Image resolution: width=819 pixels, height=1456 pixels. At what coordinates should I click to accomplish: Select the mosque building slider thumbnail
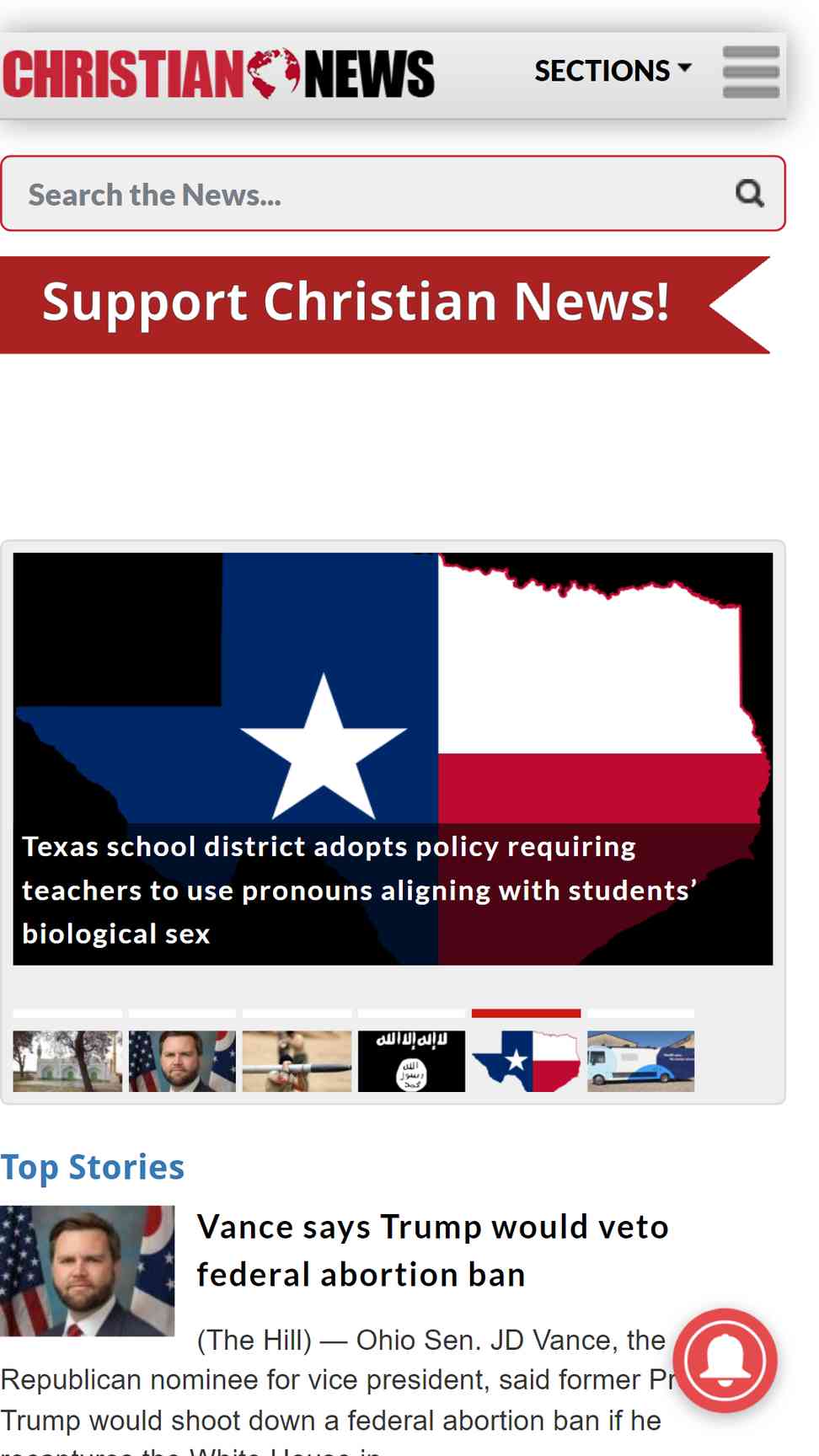(67, 1061)
